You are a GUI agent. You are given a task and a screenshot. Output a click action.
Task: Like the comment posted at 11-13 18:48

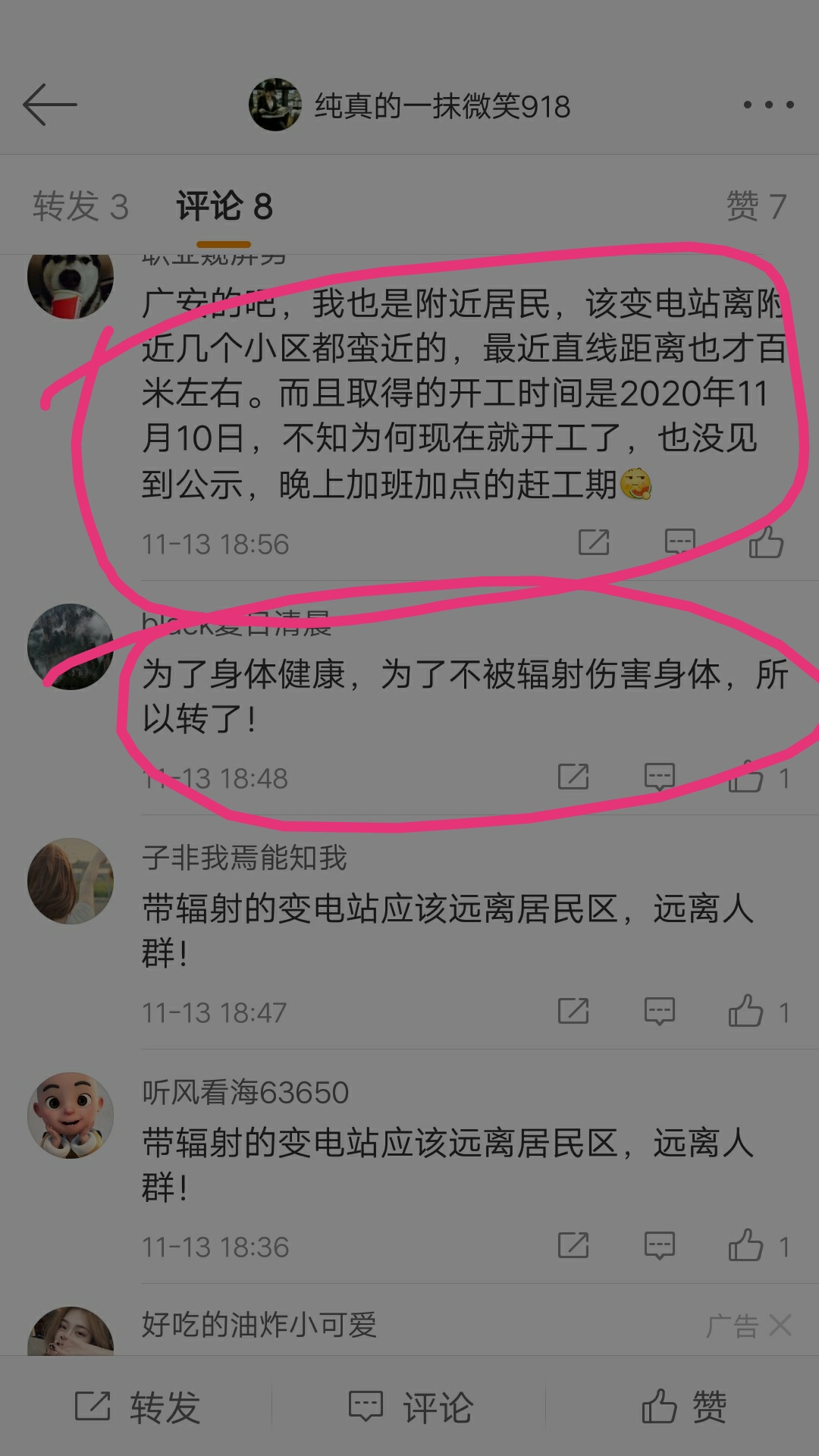point(746,777)
